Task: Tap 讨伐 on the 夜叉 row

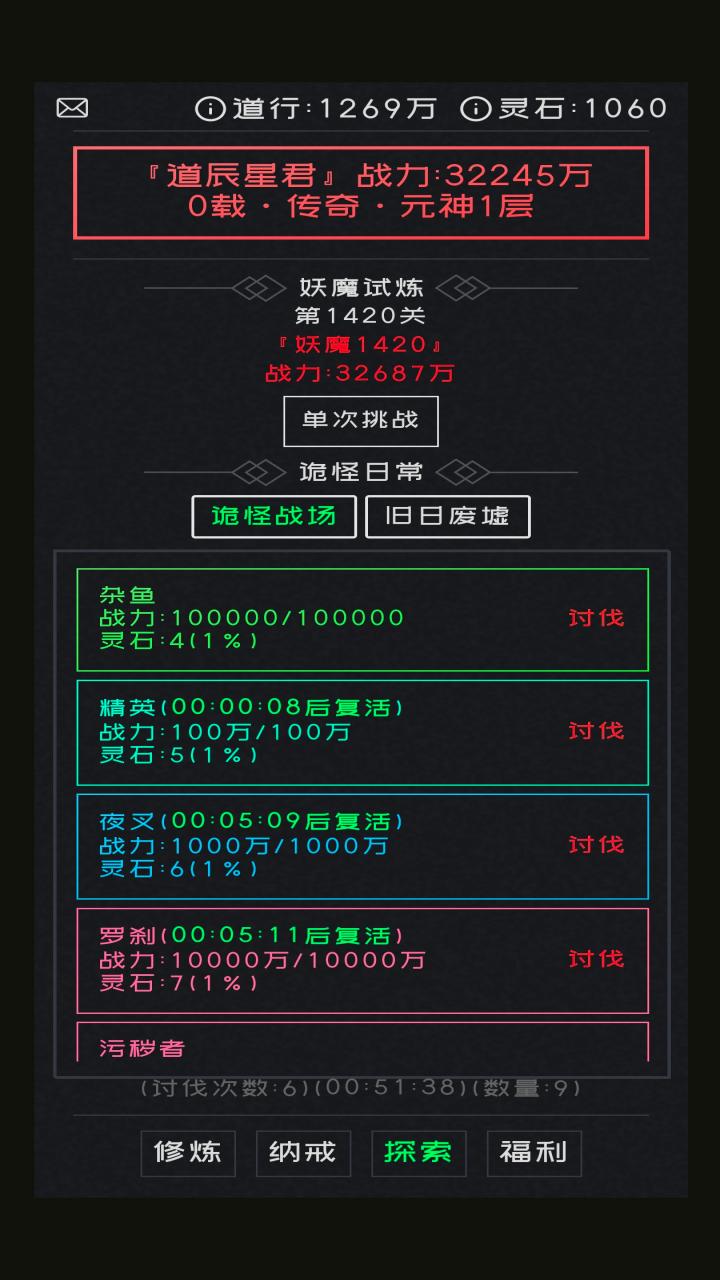Action: (596, 845)
